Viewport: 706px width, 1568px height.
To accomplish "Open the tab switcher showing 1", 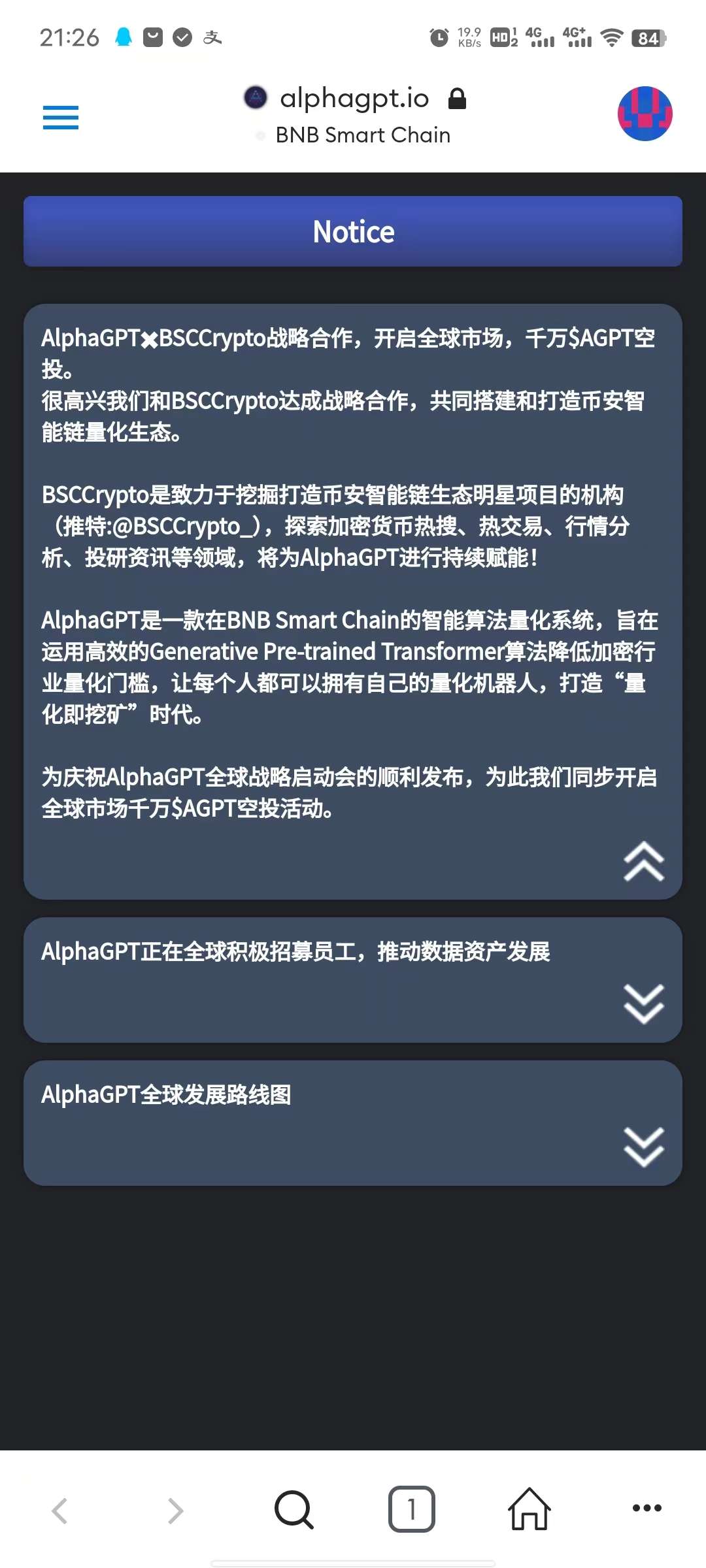I will pyautogui.click(x=412, y=1509).
